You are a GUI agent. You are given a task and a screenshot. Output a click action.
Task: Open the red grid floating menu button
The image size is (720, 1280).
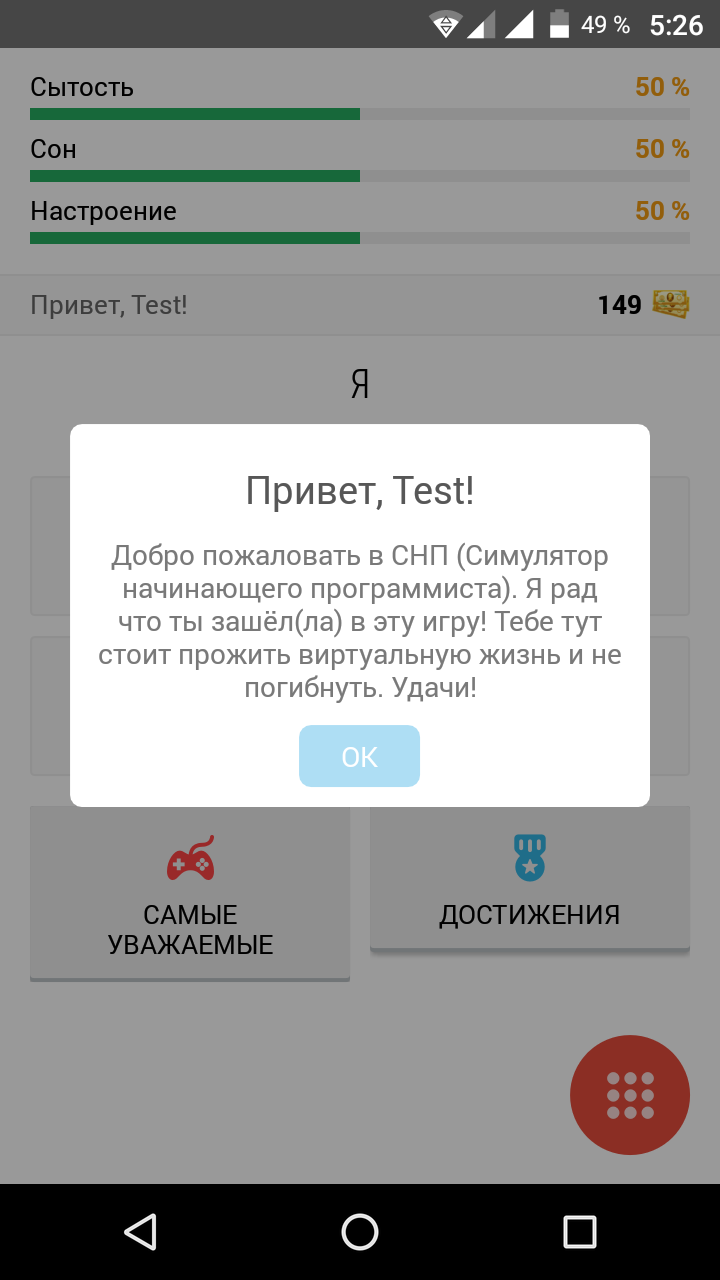coord(630,1095)
